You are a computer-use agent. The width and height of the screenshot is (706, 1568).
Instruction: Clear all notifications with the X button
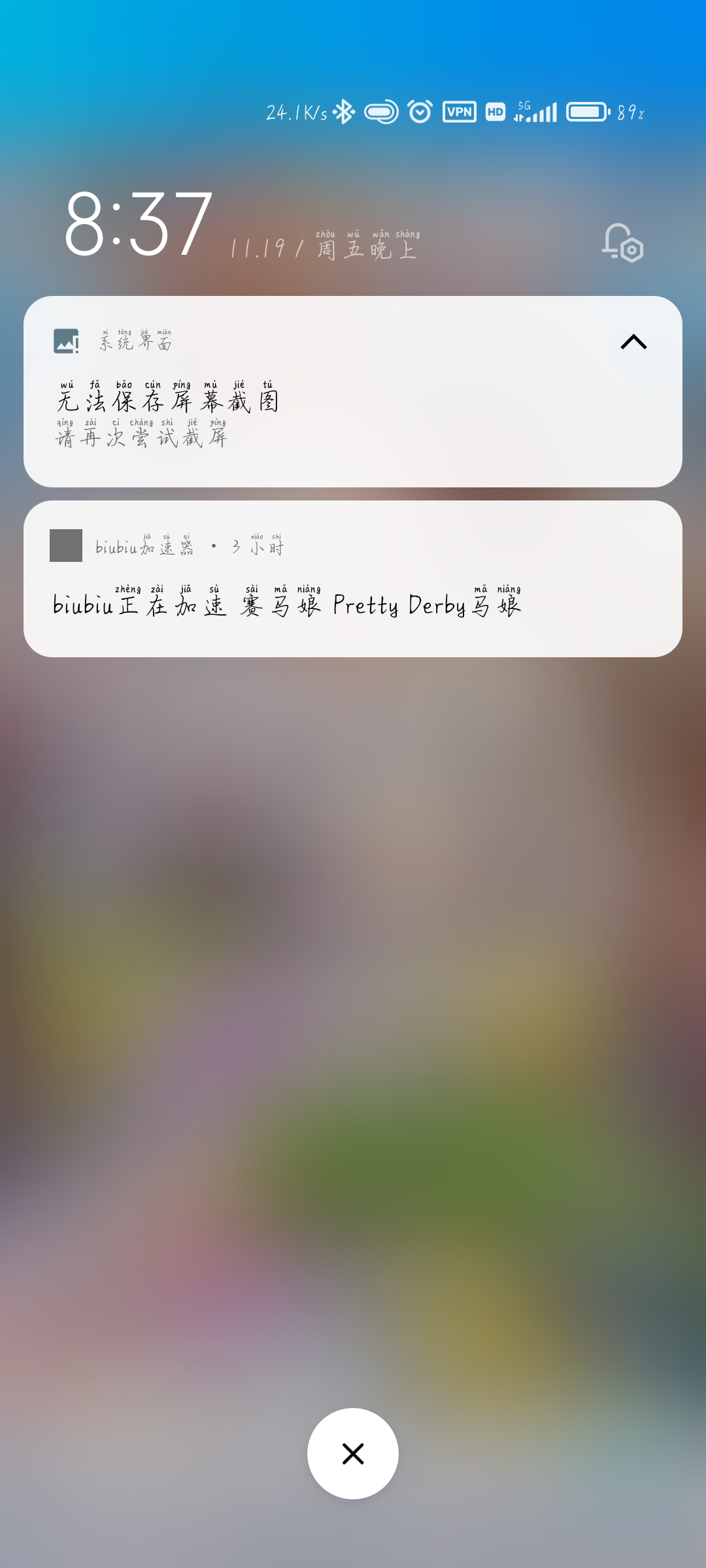click(x=353, y=1454)
